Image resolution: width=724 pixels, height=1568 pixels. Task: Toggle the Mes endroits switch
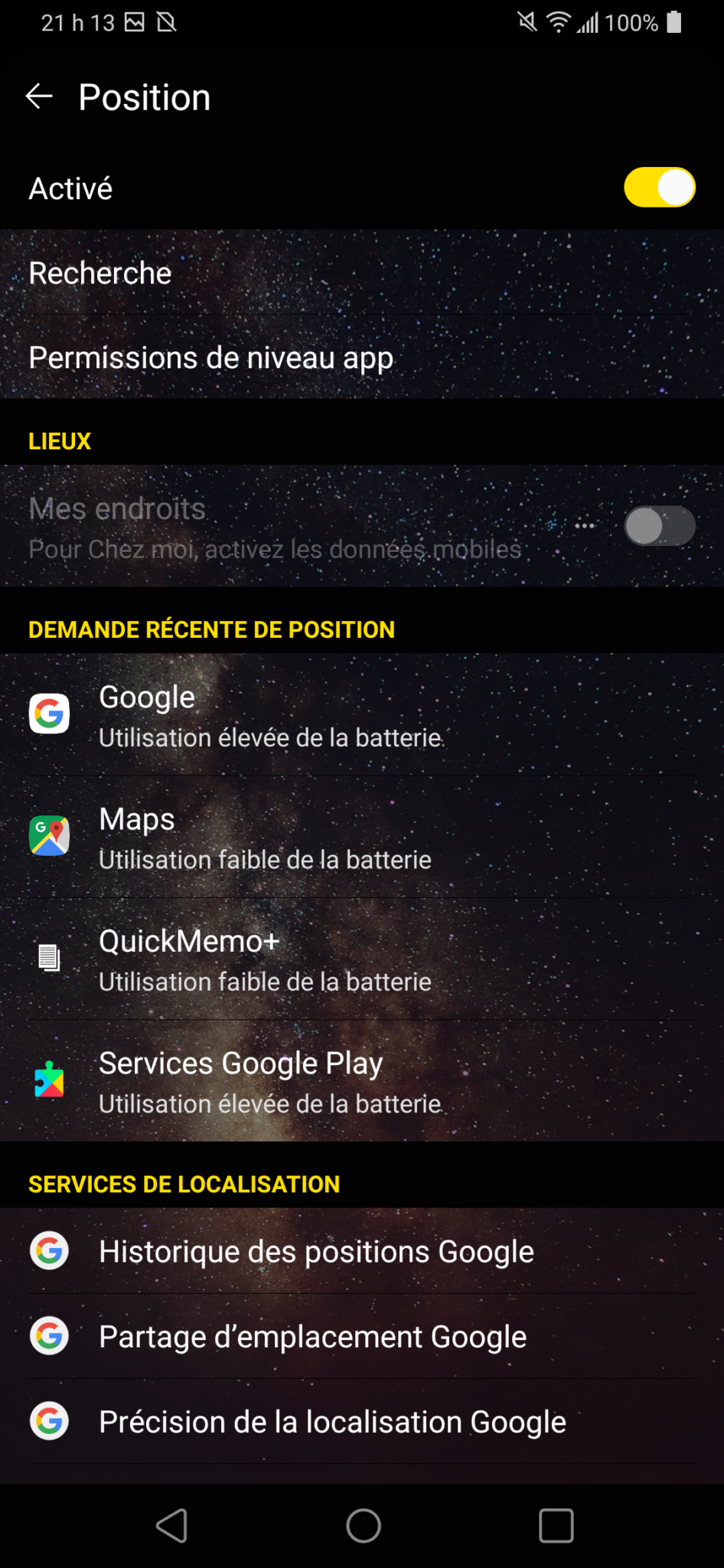pos(659,526)
